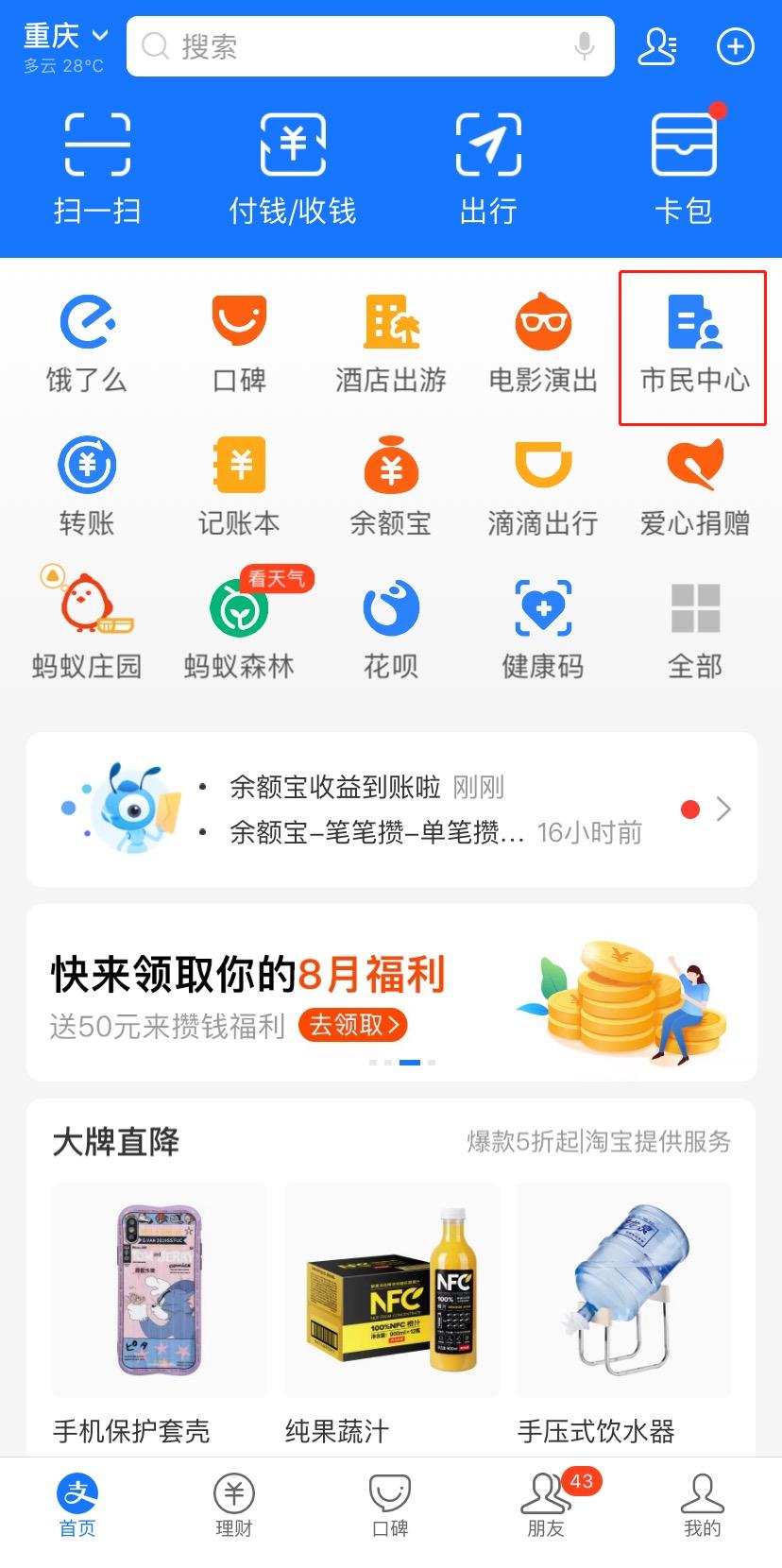The height and width of the screenshot is (1568, 782).
Task: Expand notifications with the right chevron arrow
Action: coord(724,810)
